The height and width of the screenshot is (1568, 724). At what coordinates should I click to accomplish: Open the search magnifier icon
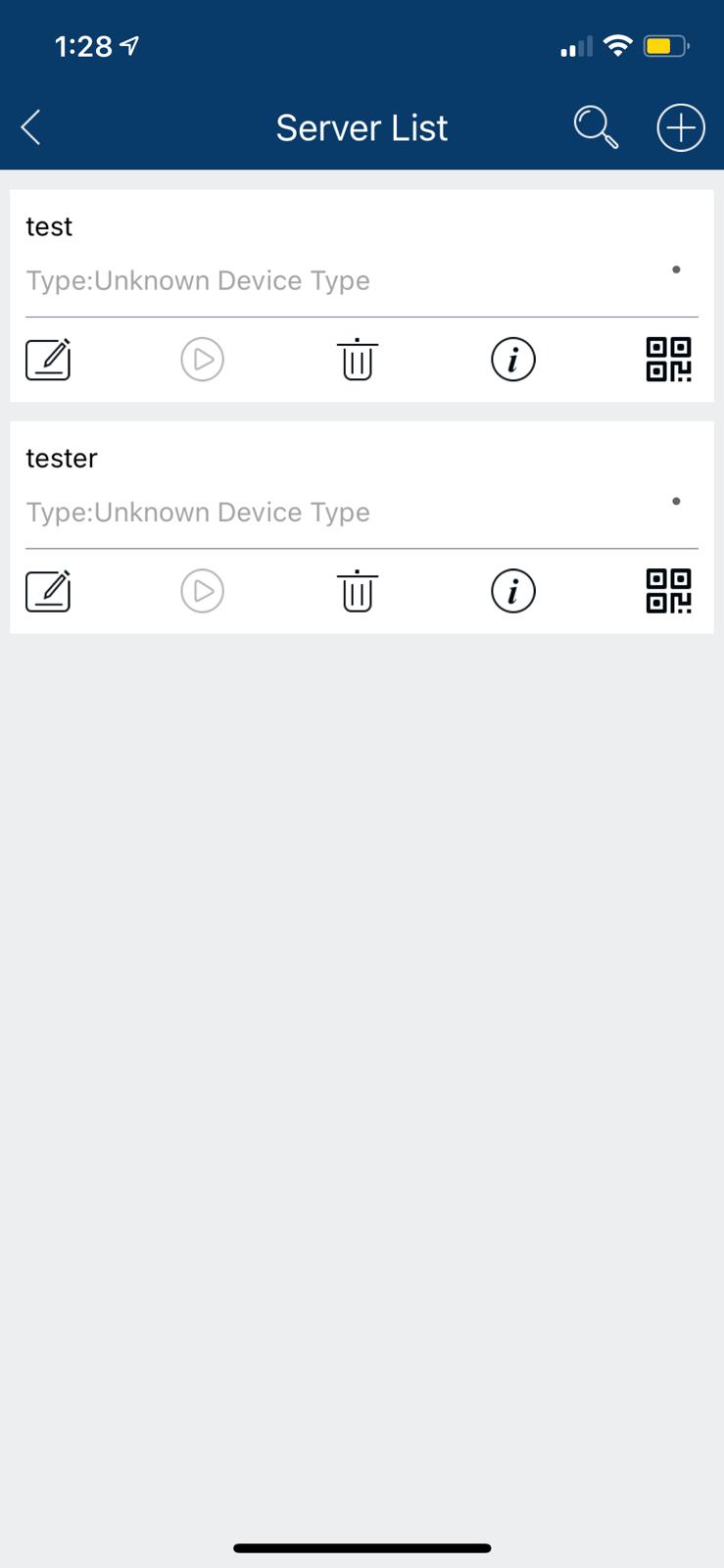[595, 127]
